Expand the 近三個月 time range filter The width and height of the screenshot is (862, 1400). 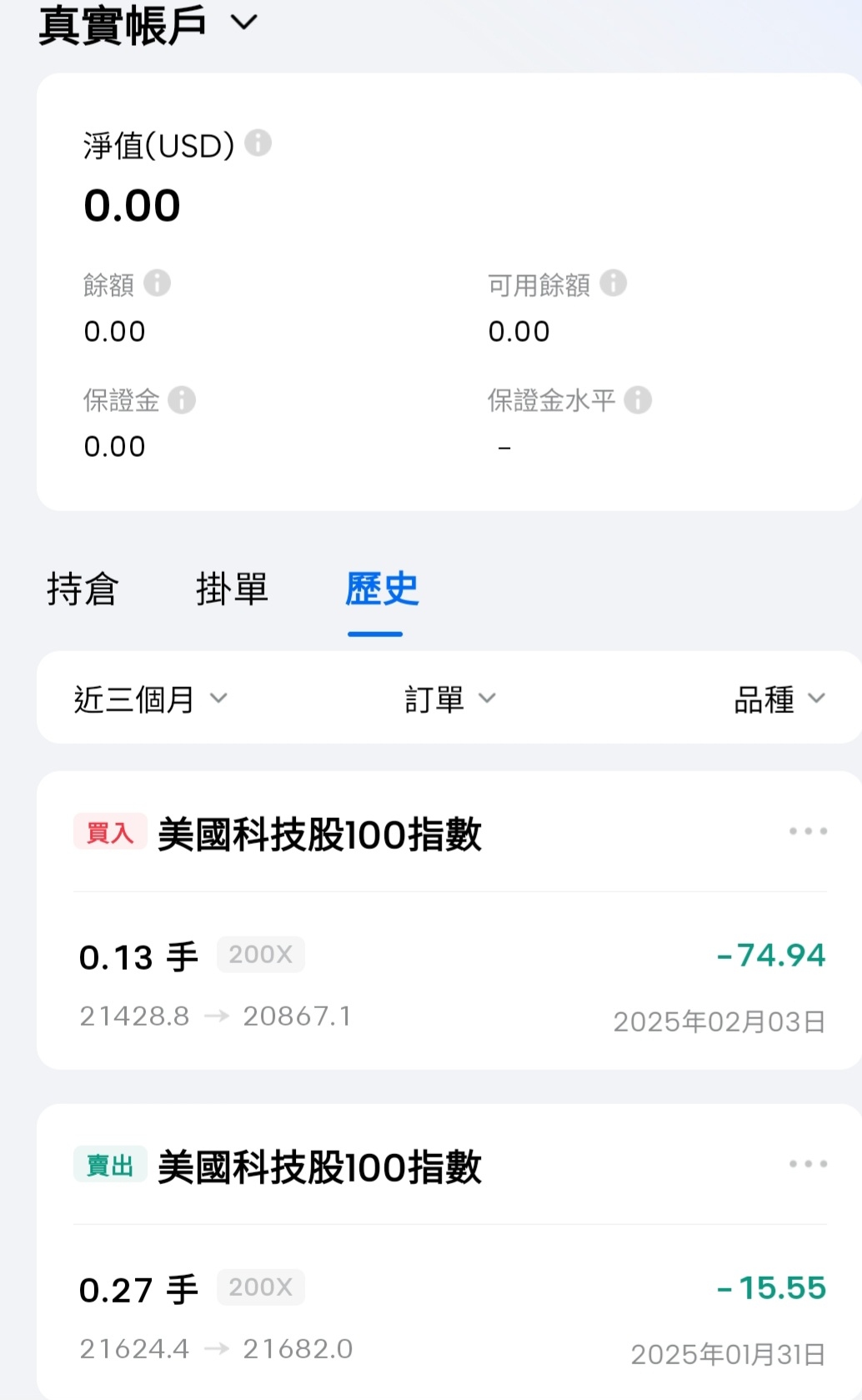click(150, 699)
